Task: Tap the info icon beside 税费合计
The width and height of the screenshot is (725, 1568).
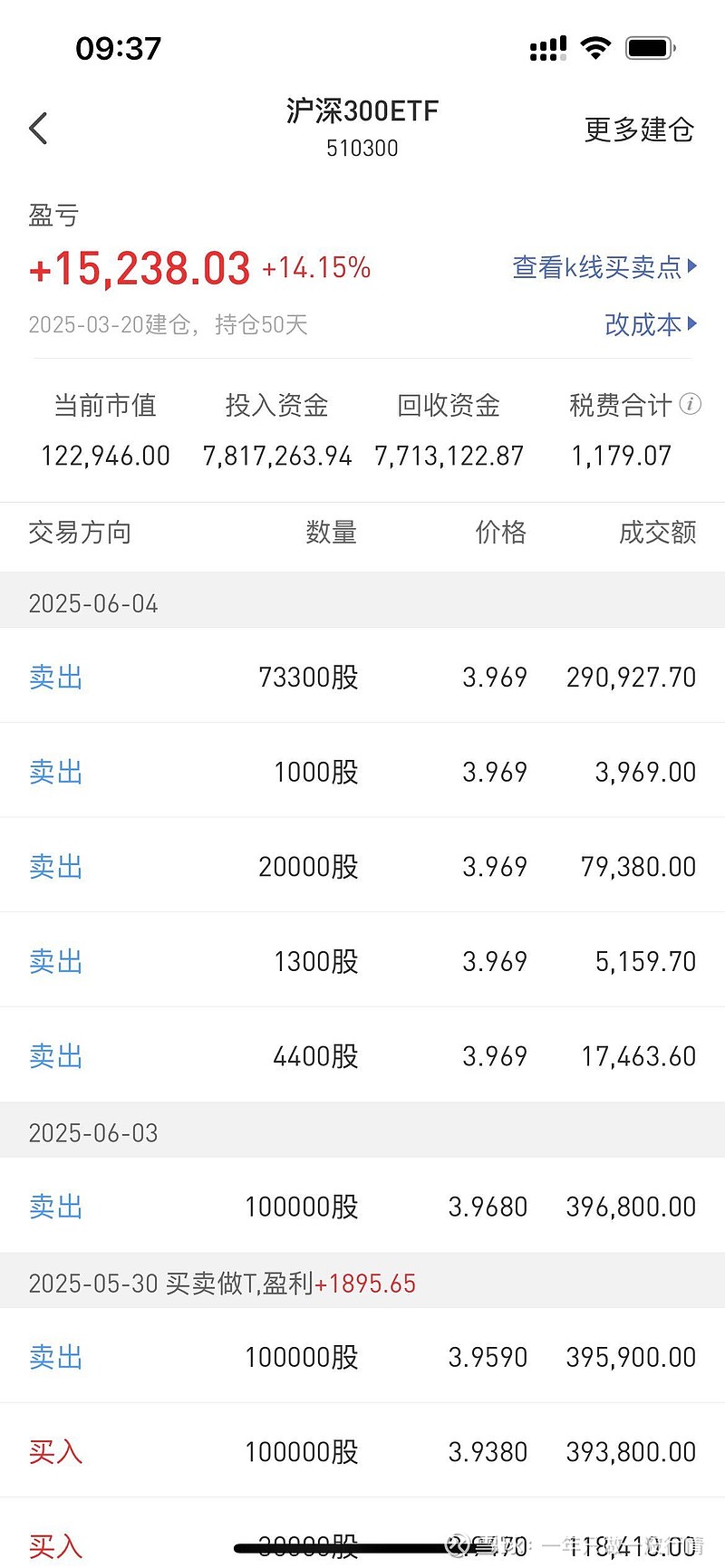Action: (691, 406)
